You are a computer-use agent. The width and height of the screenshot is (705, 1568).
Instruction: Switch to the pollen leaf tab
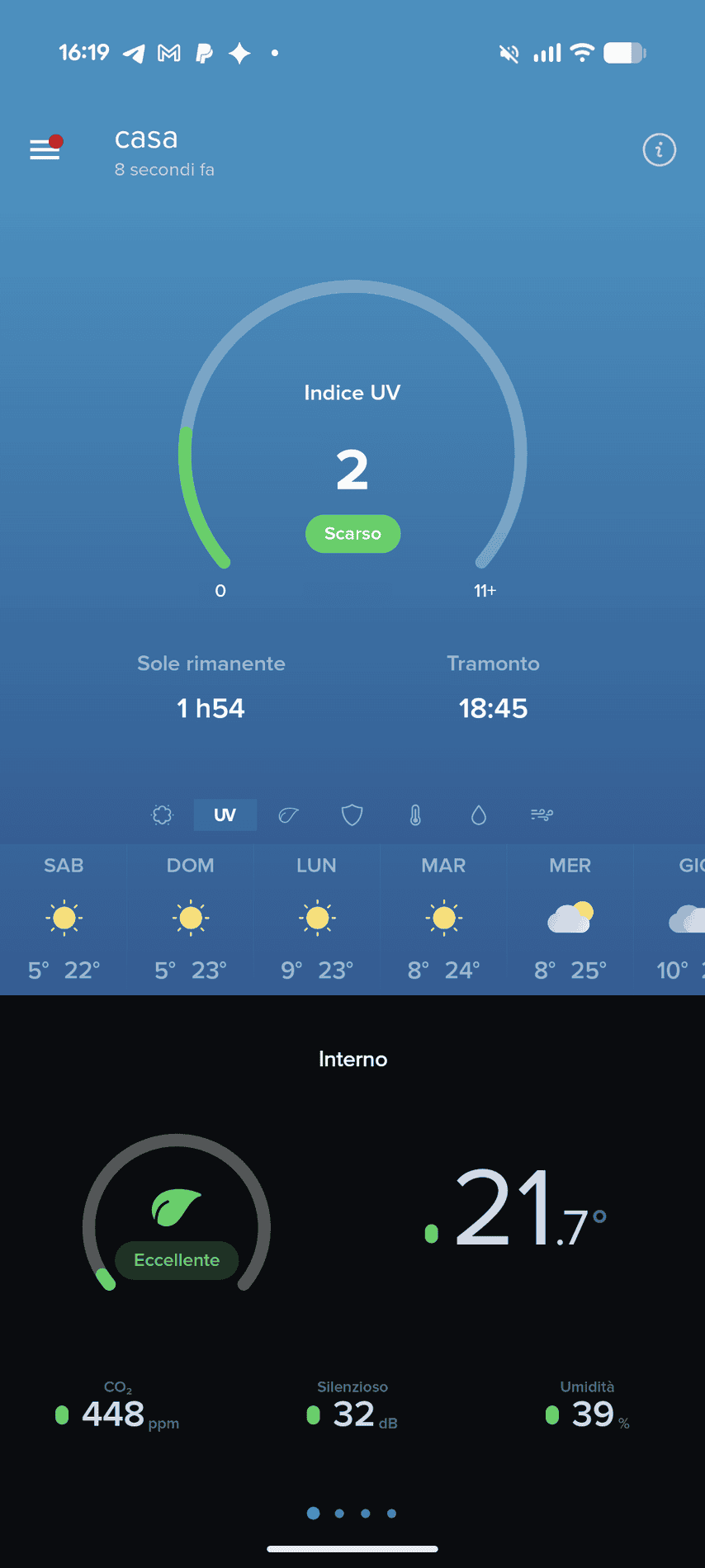[x=288, y=815]
